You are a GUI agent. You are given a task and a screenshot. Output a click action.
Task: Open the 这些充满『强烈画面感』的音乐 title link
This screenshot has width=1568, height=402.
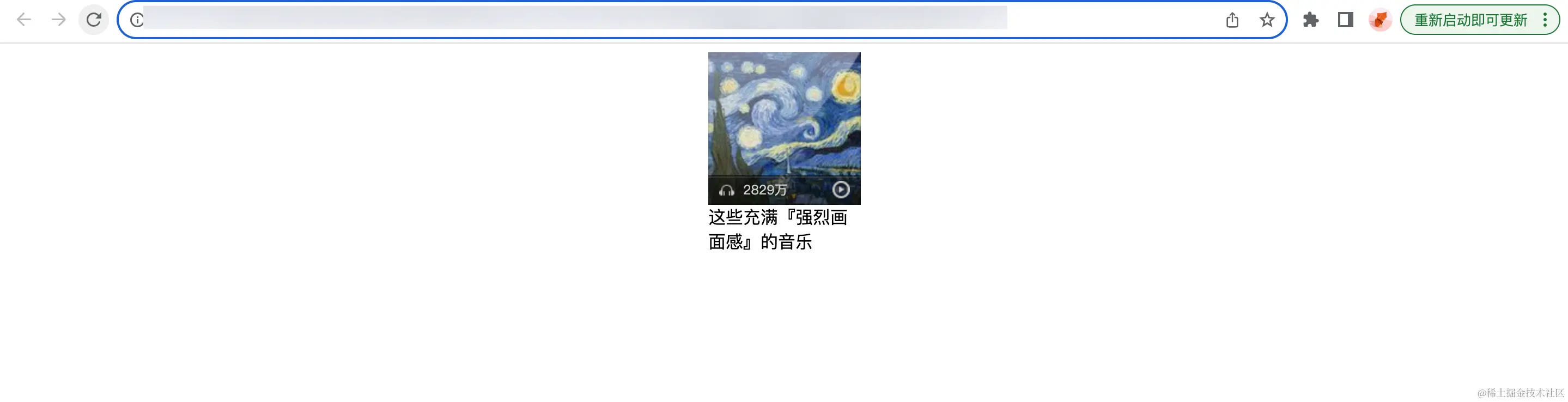[x=777, y=229]
